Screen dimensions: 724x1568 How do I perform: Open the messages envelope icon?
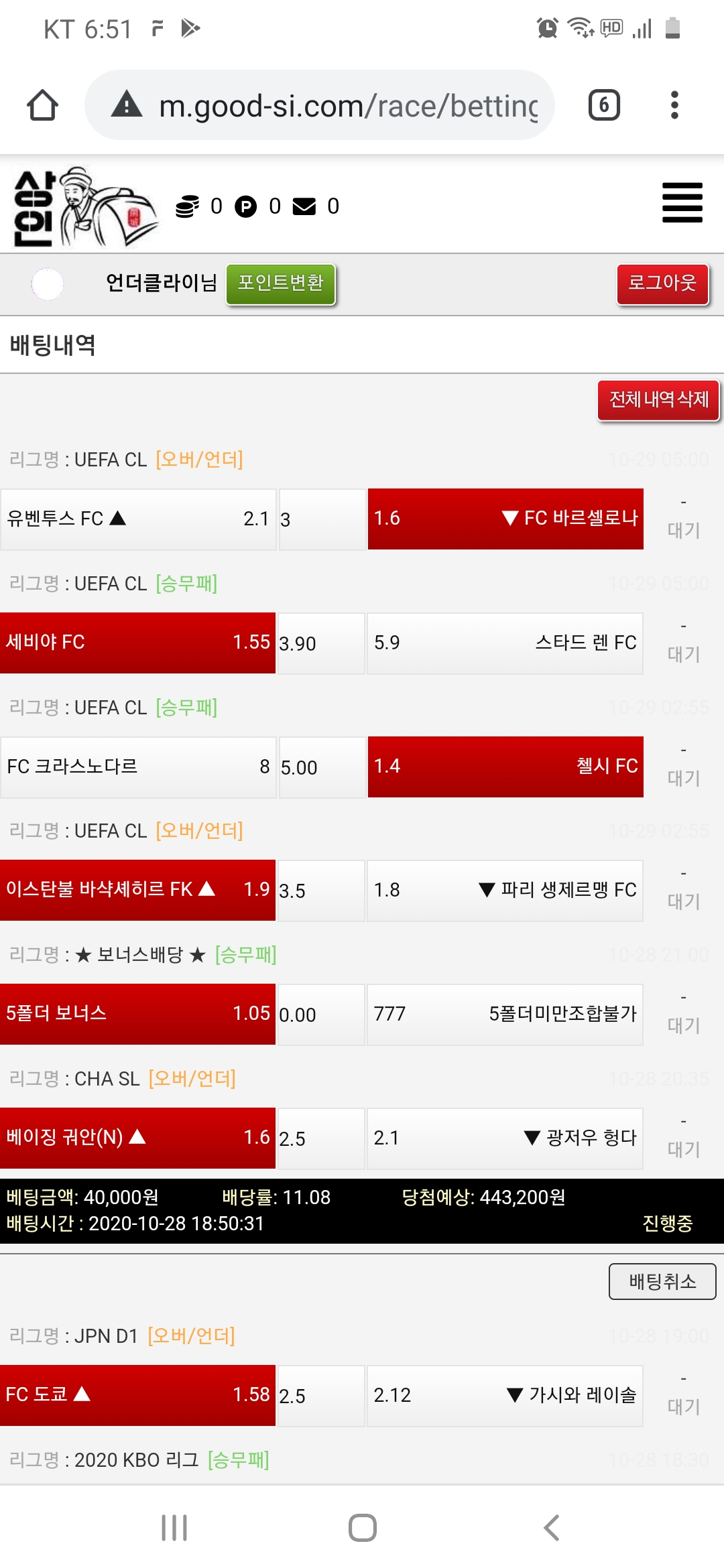click(x=304, y=206)
